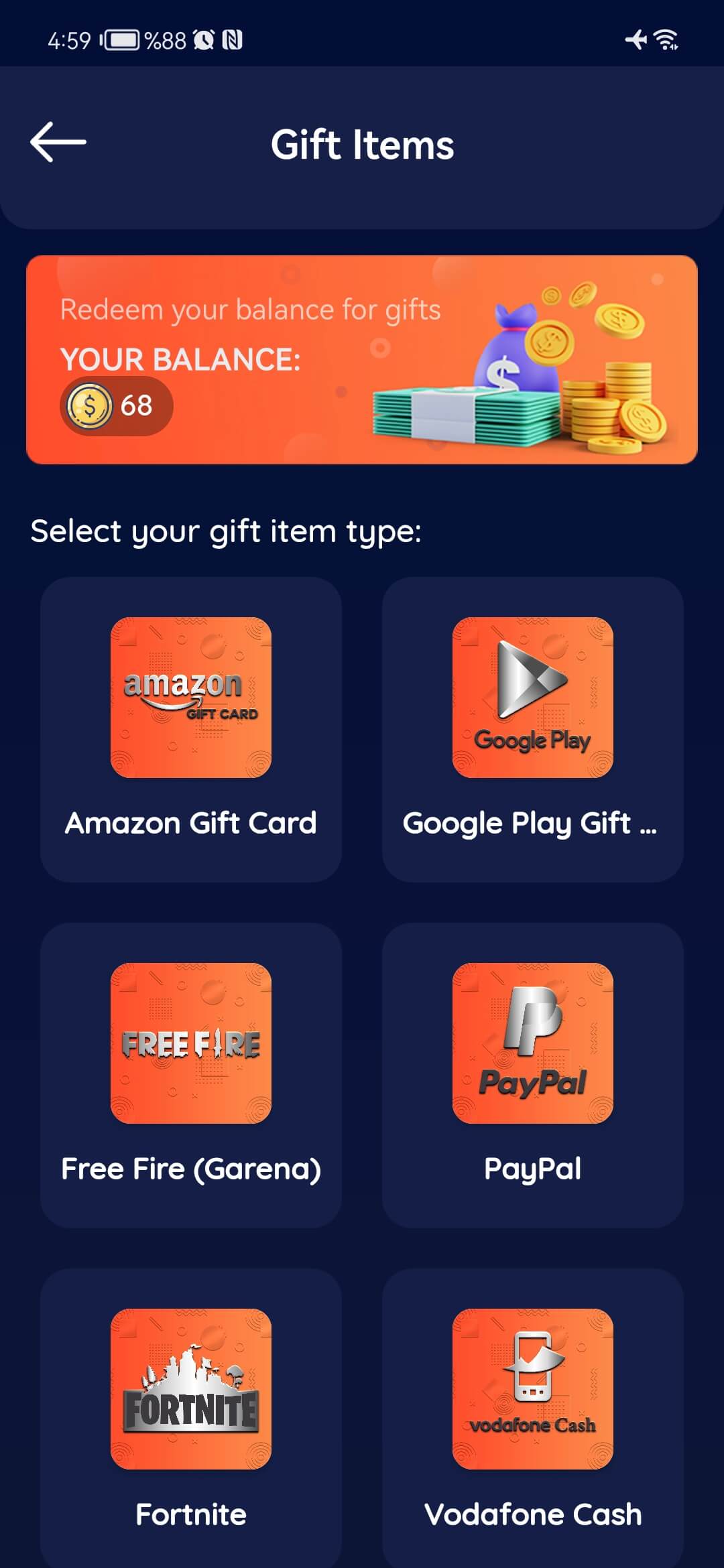Open the Google Play Gift card option
The image size is (724, 1568).
click(532, 729)
